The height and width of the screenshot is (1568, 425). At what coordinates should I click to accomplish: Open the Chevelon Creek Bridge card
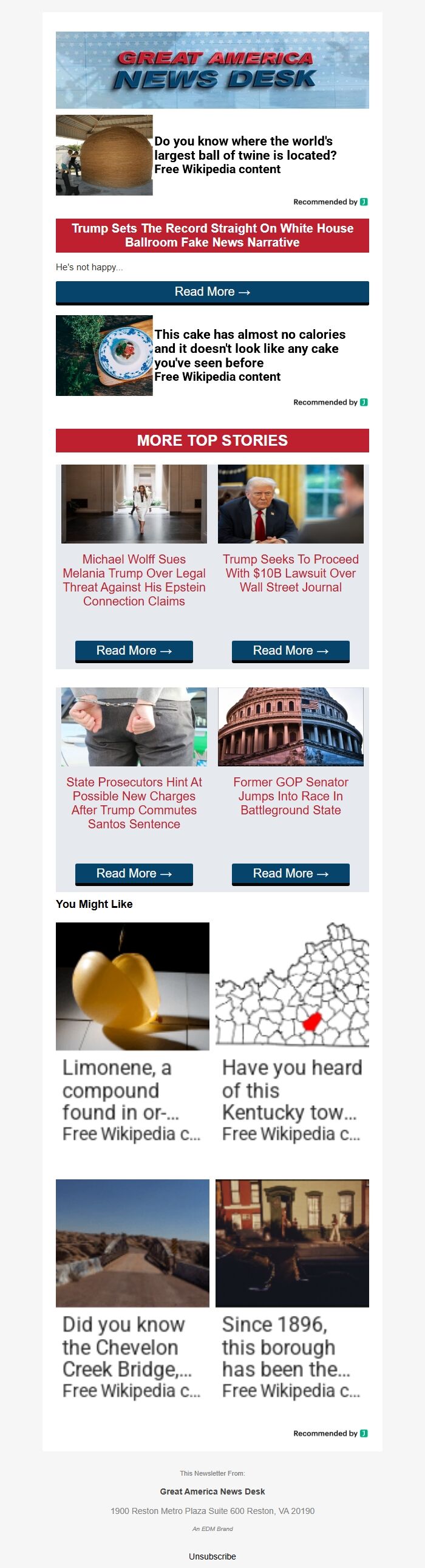click(x=132, y=1292)
